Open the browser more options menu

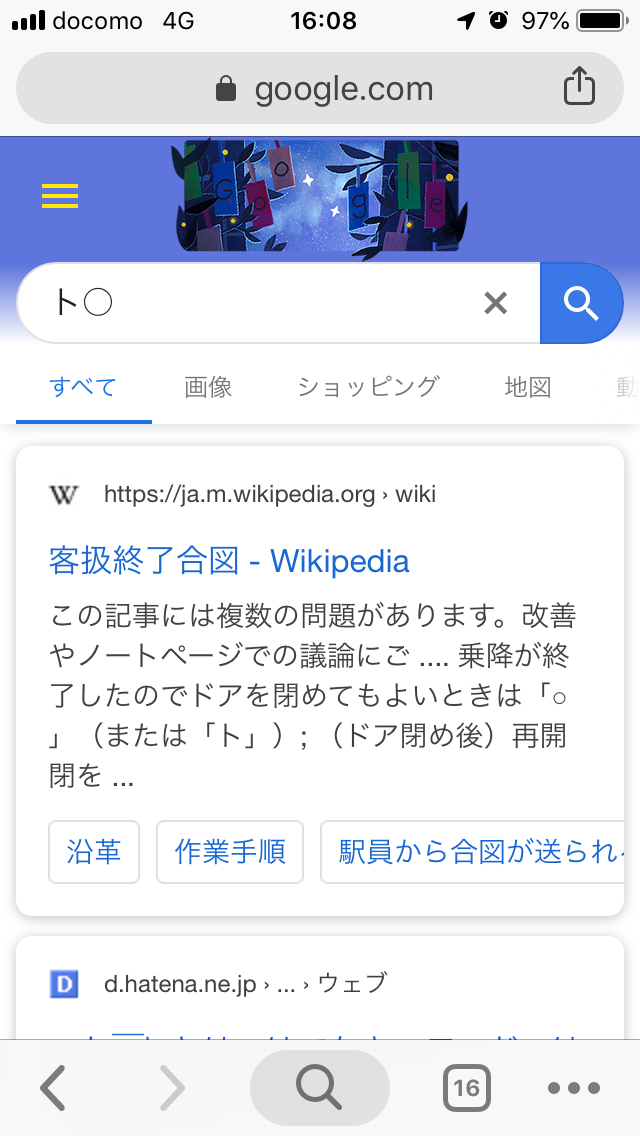tap(574, 1087)
